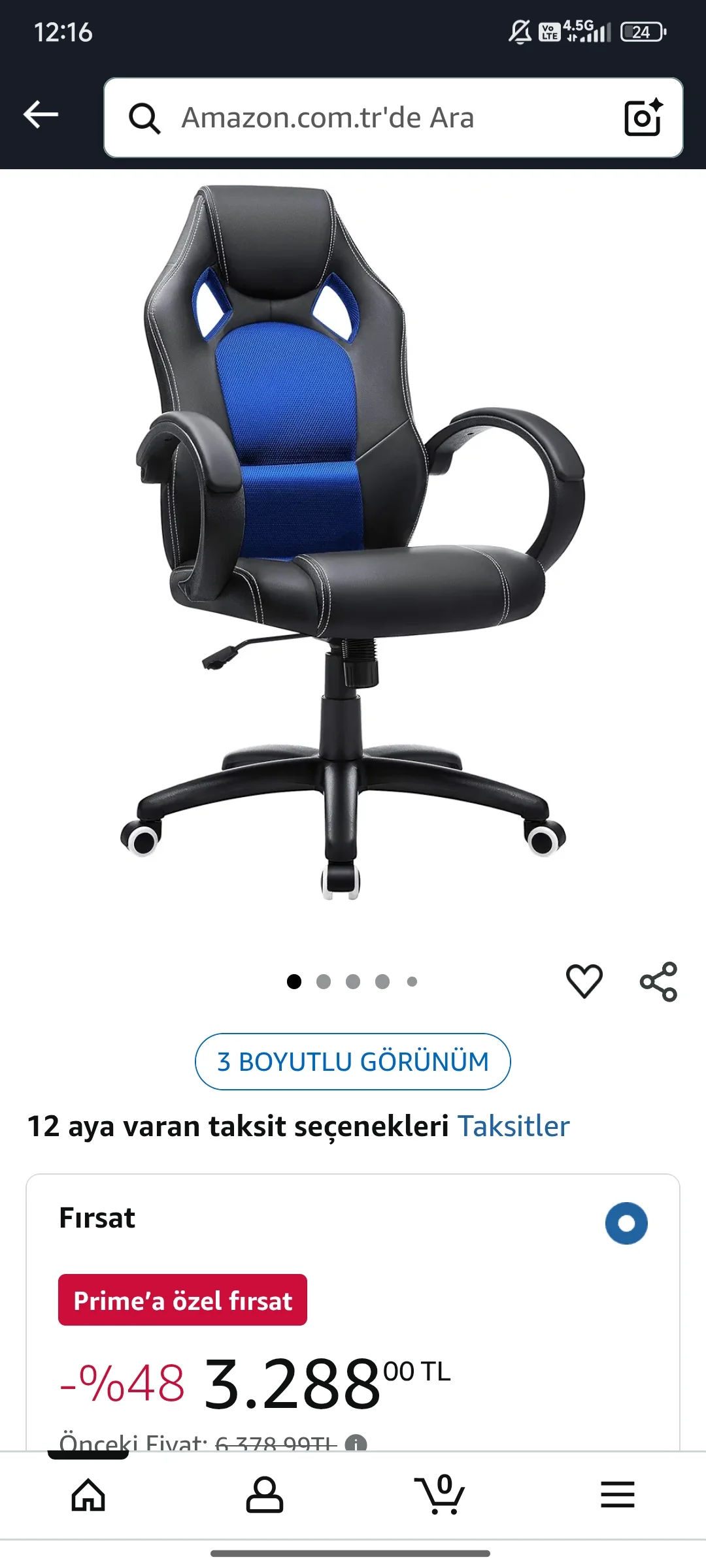Open the 3 BOYUTLU GÖRÜNÜM view

click(352, 1062)
